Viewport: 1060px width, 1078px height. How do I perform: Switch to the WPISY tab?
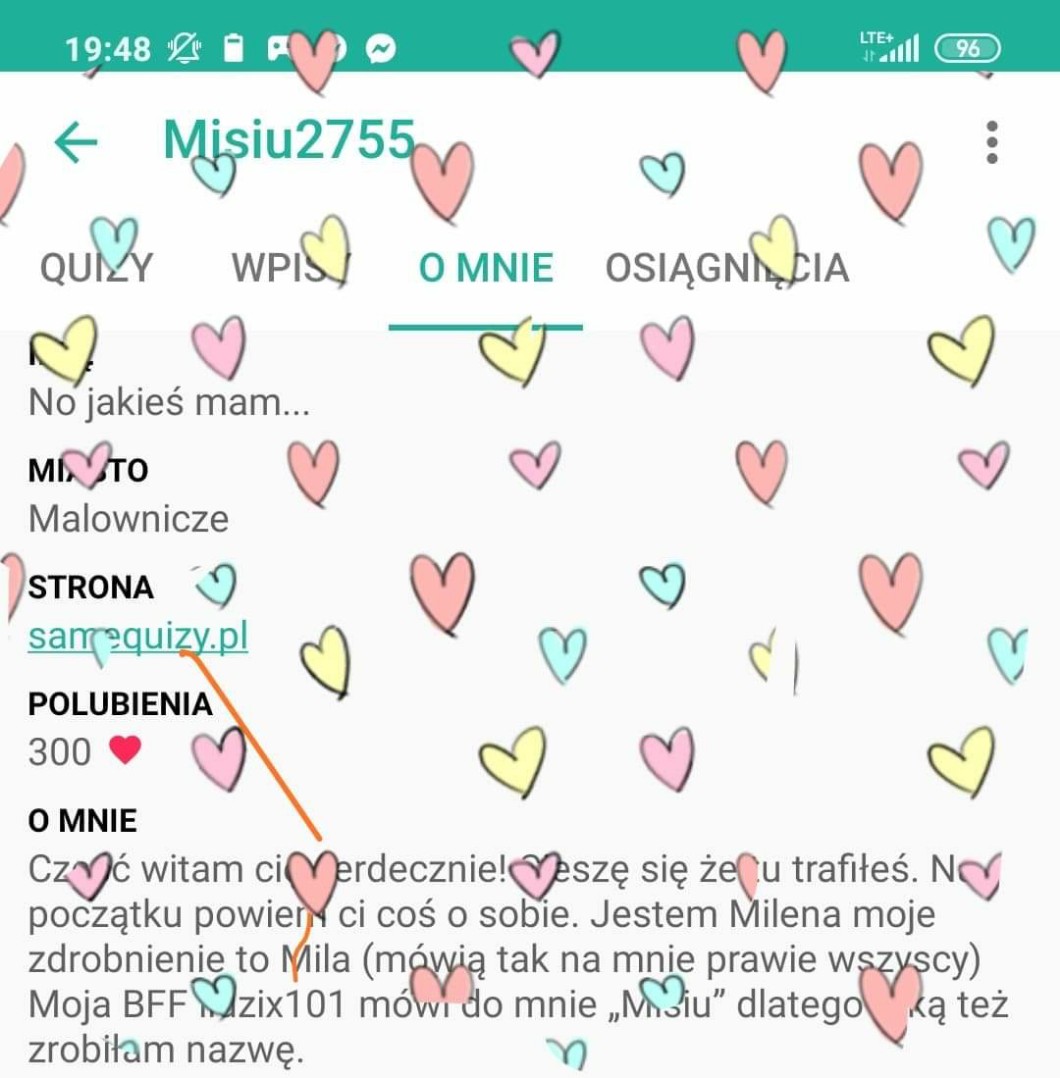click(x=290, y=268)
